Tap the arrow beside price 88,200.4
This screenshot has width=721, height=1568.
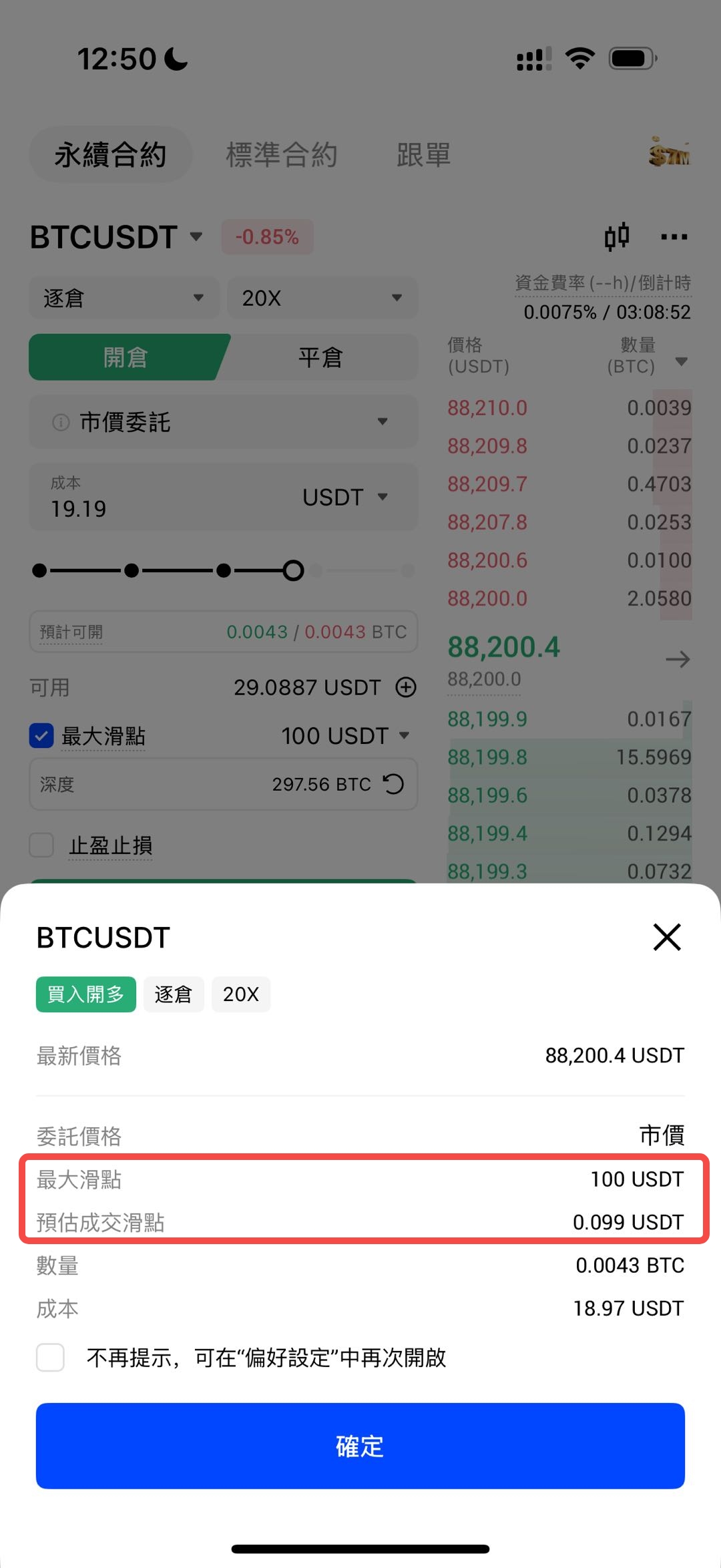(678, 660)
